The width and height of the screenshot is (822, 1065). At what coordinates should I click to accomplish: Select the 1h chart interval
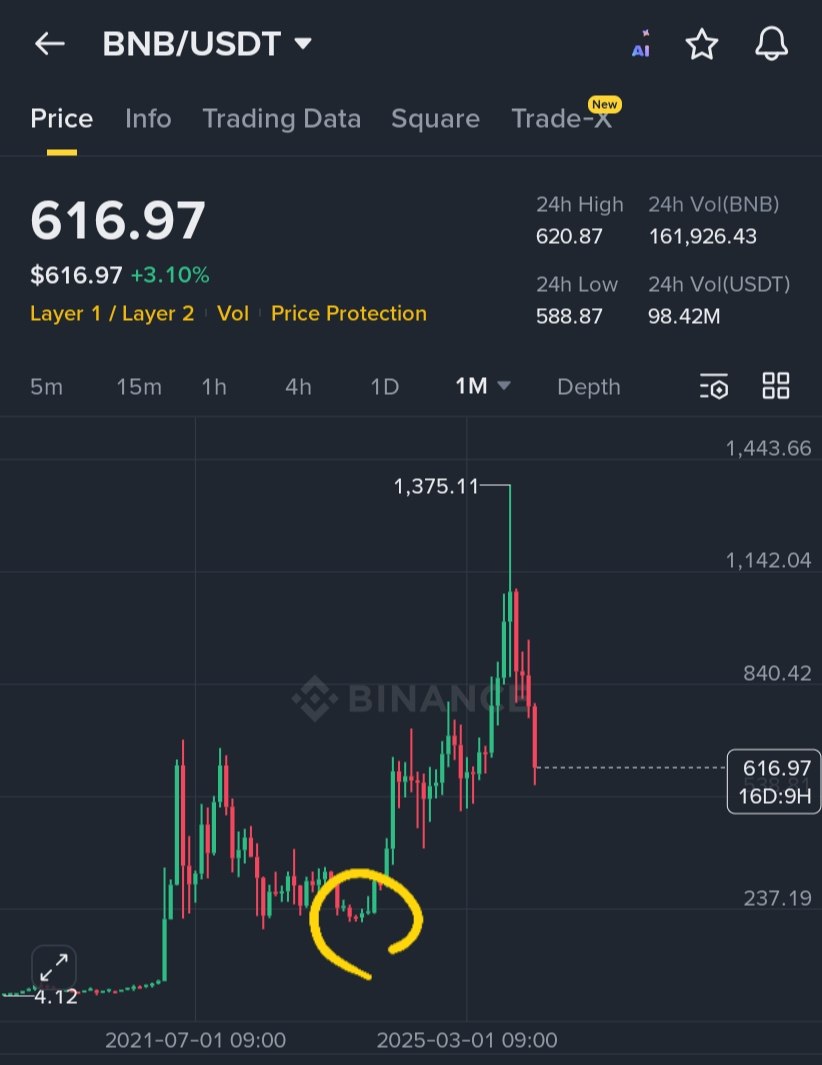(x=214, y=387)
